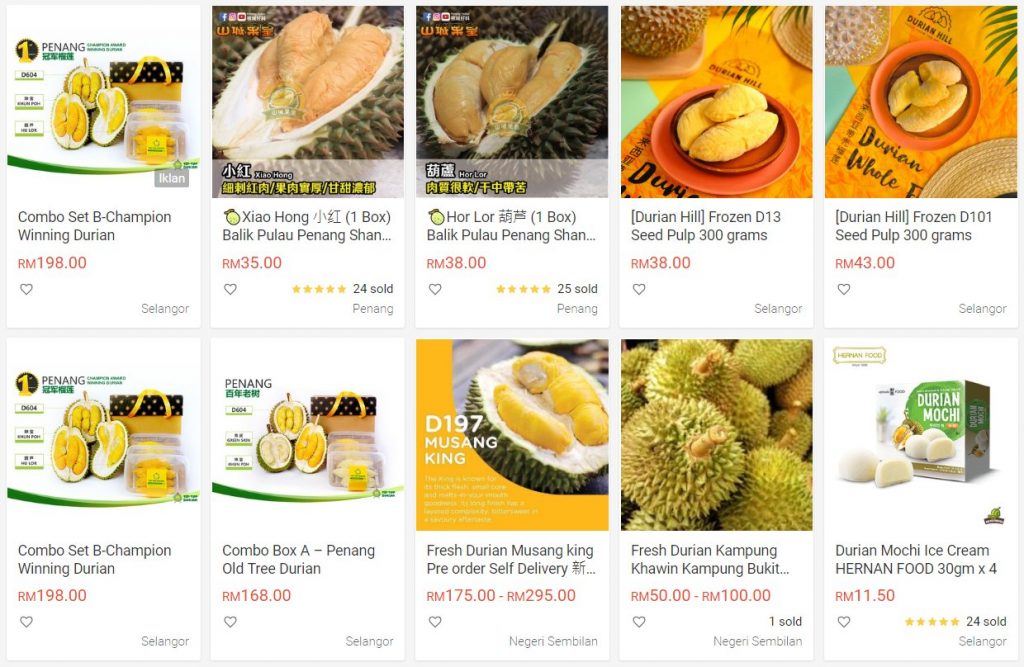Open Combo Box A Penang Old Tree Durian
1024x667 pixels.
click(x=307, y=435)
